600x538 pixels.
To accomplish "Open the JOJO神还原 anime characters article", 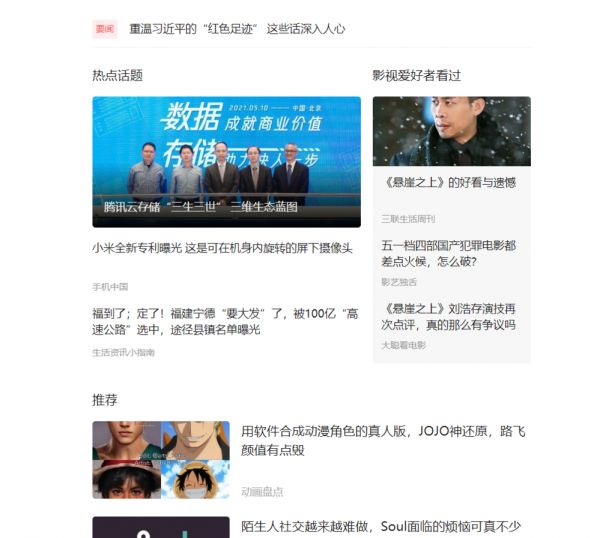I will [382, 440].
